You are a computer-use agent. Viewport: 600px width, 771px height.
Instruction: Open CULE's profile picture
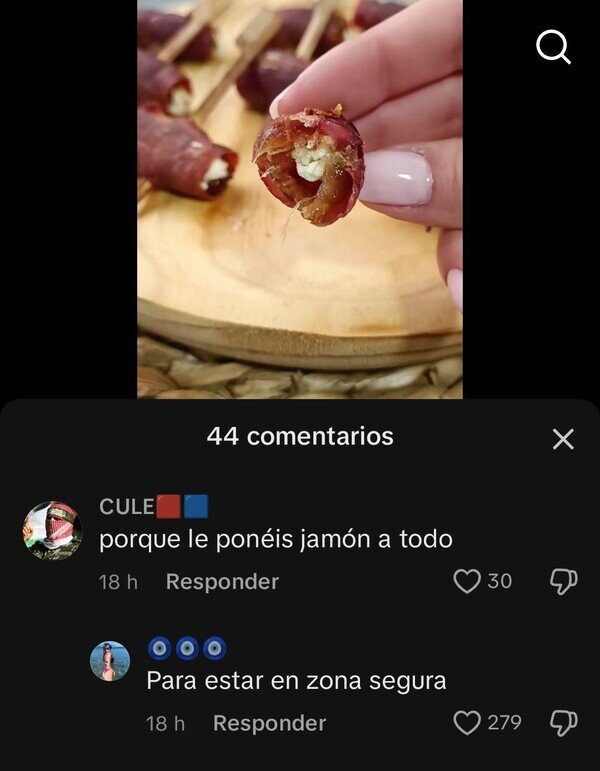coord(52,530)
